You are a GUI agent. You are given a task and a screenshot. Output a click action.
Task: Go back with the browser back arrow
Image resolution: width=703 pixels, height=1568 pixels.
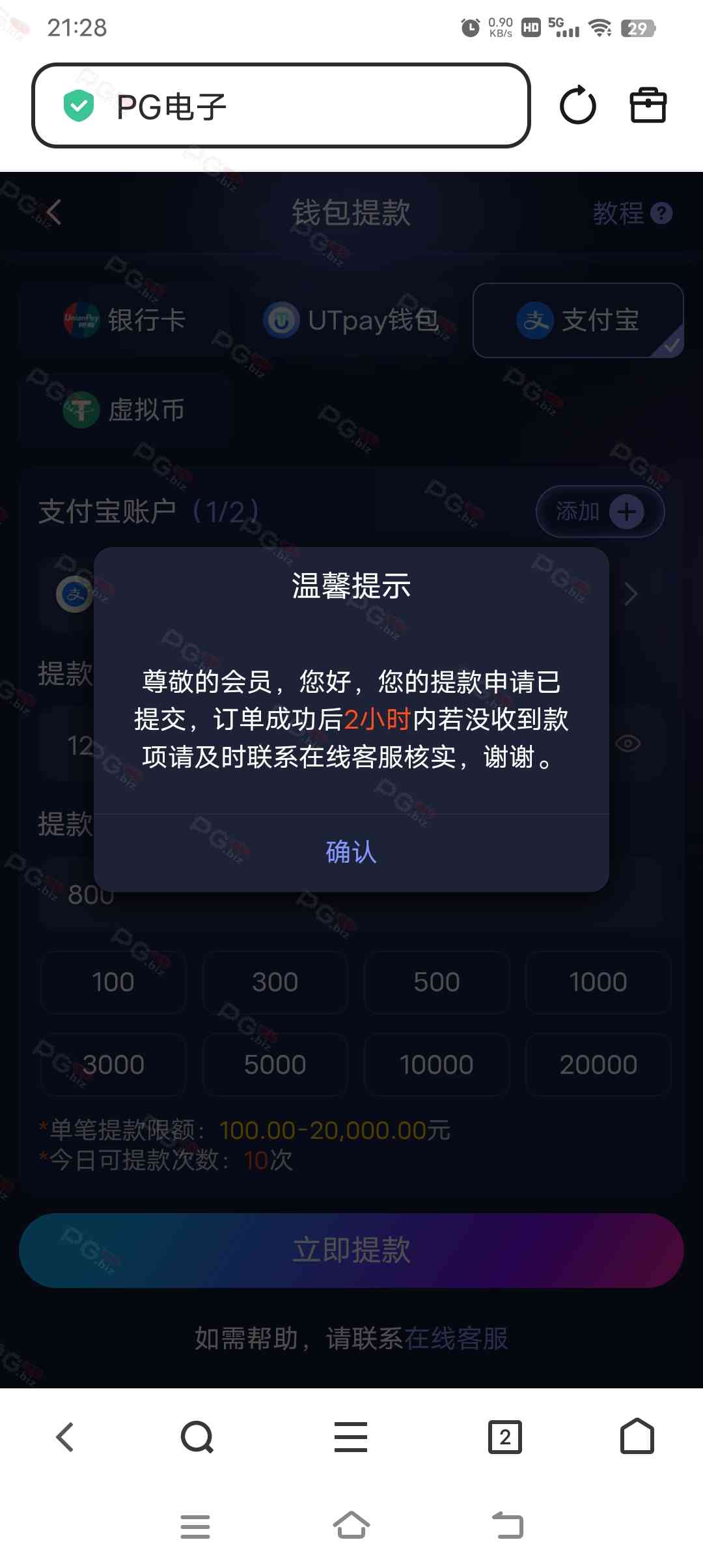65,1436
